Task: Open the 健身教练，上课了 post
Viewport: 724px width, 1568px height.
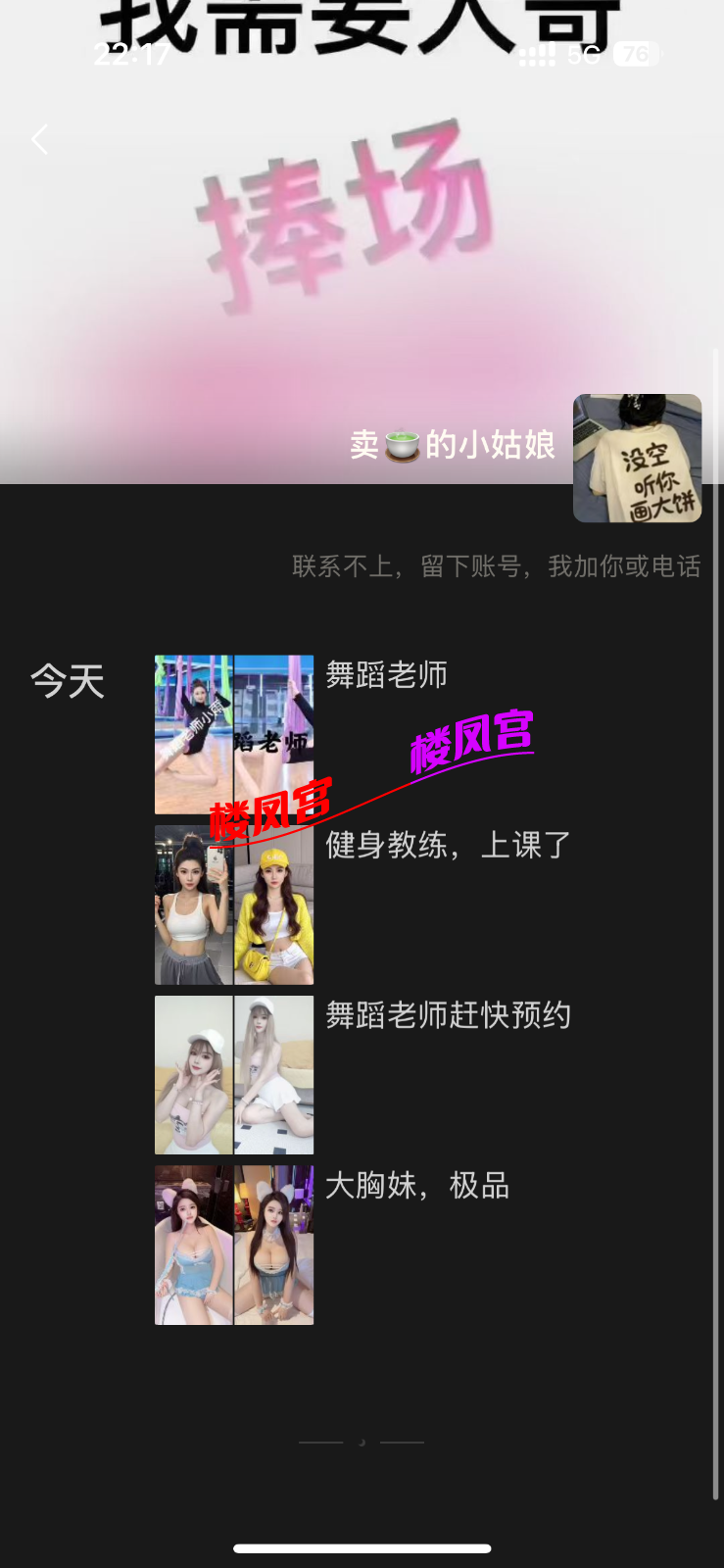Action: click(x=234, y=905)
